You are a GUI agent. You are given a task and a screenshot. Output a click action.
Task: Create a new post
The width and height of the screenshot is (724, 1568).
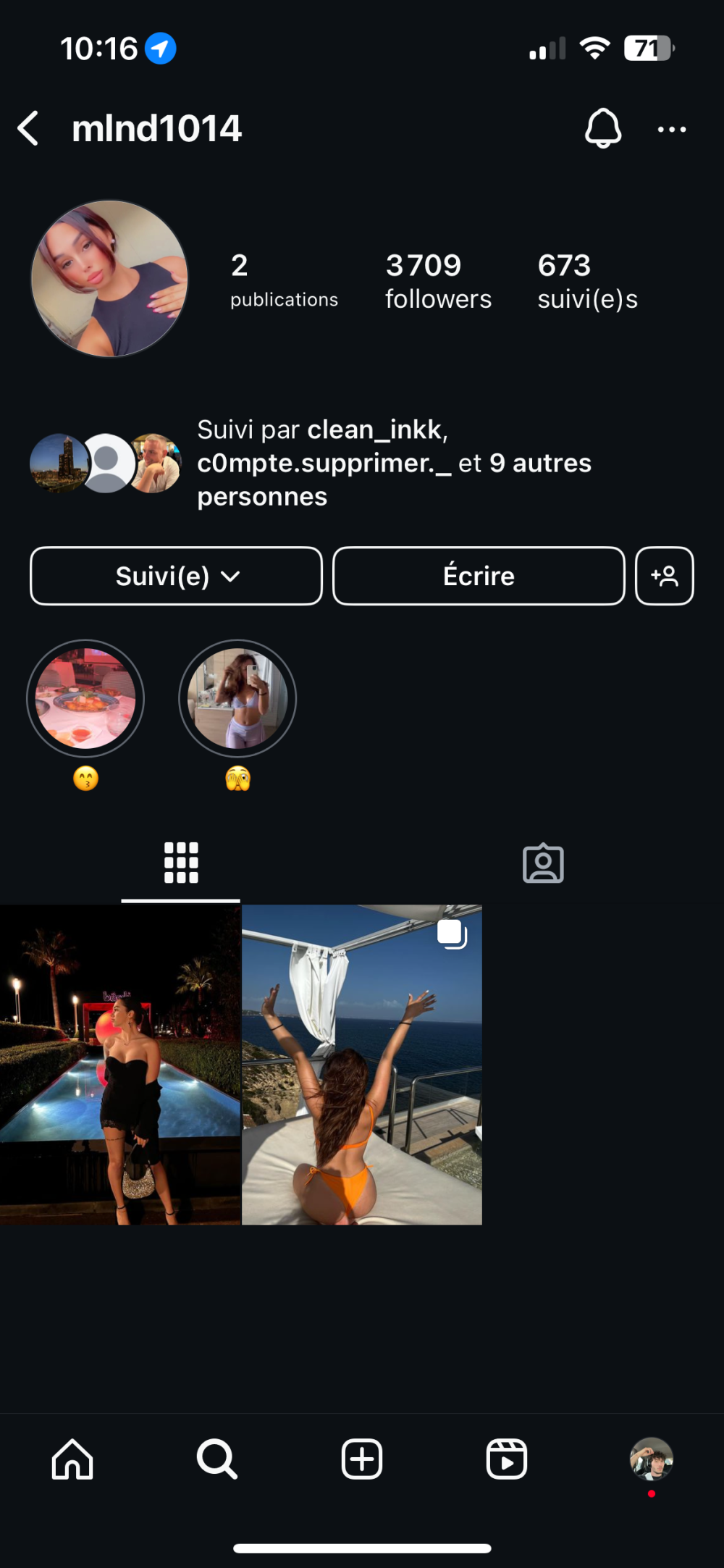[362, 1459]
